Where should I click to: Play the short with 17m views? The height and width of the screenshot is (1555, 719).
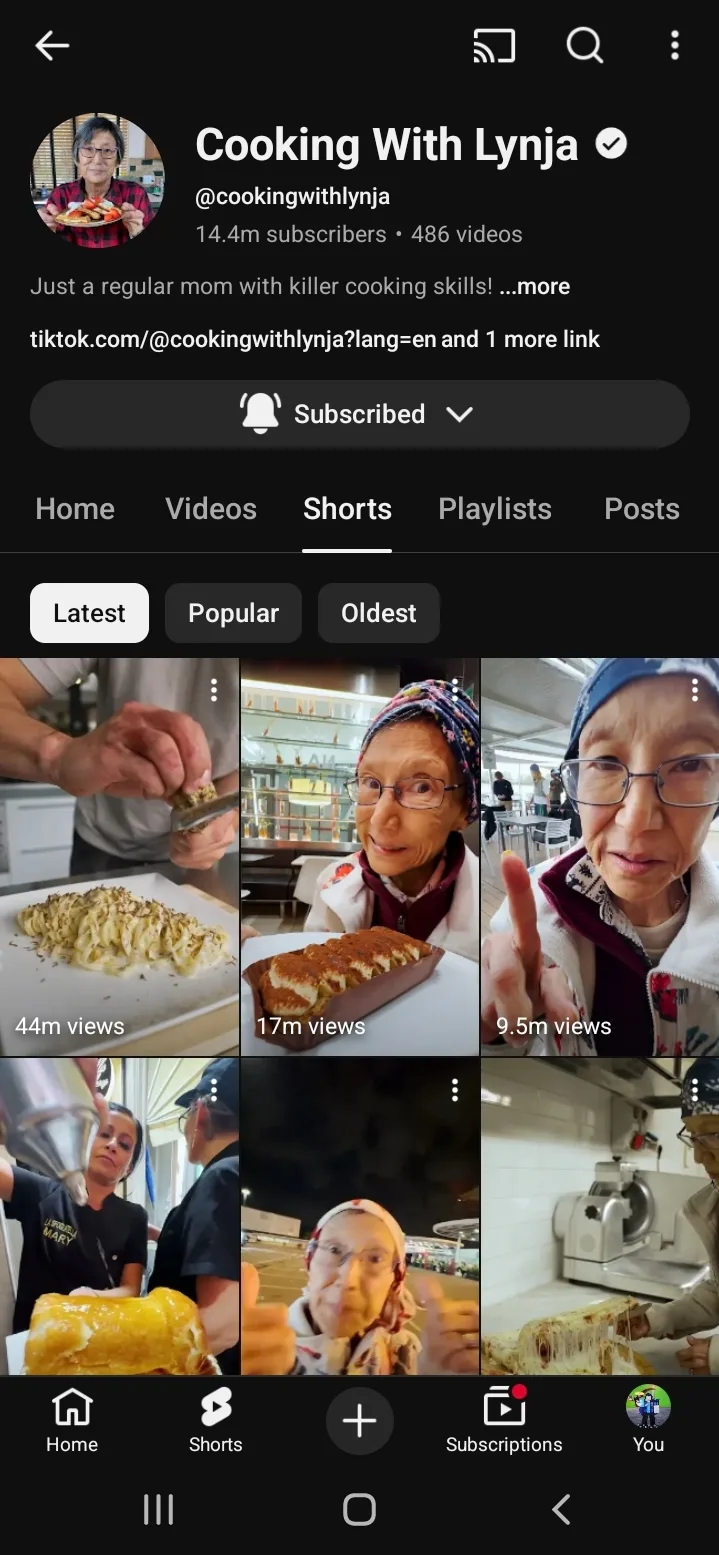[360, 857]
